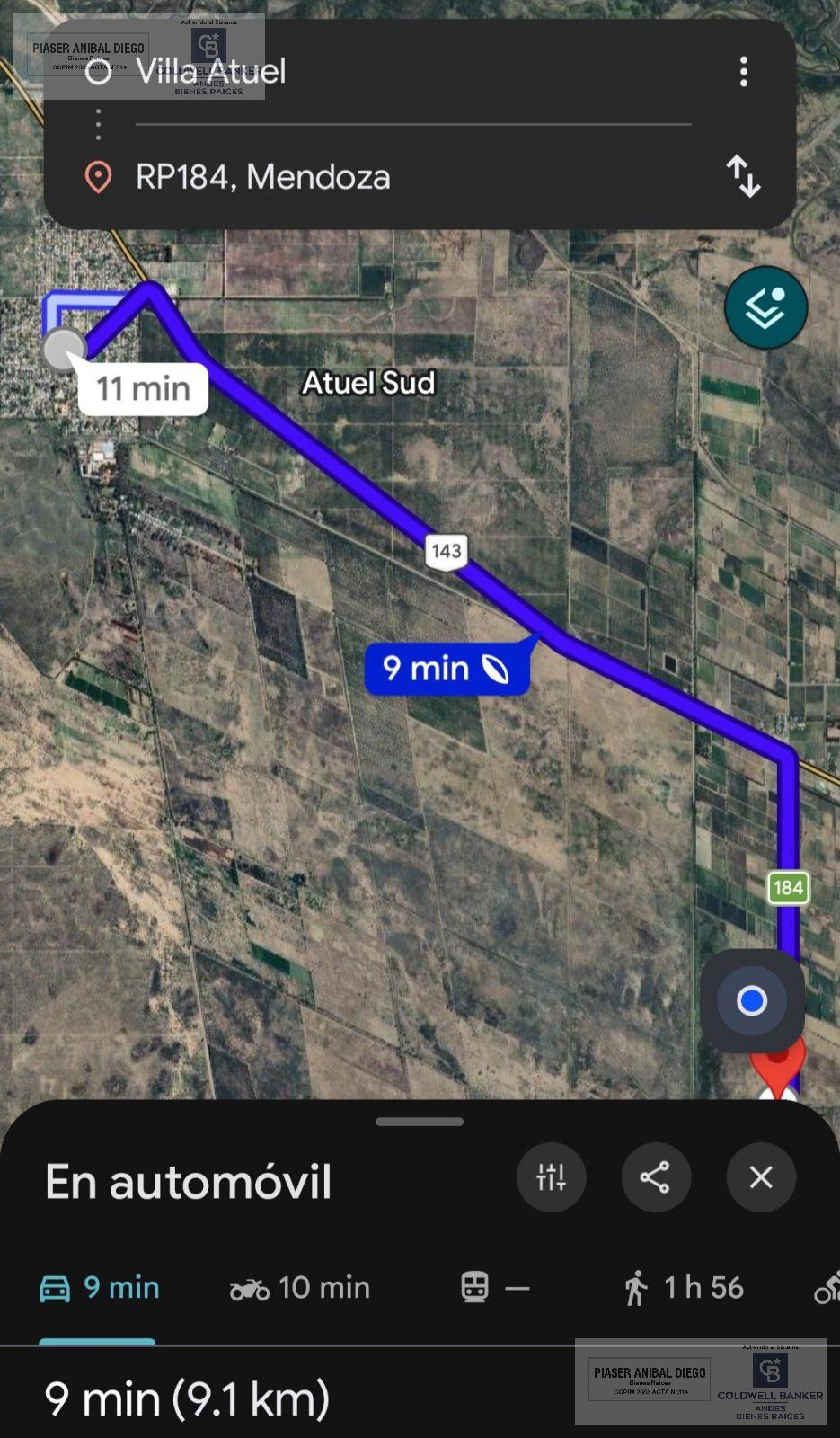Center map on my location
This screenshot has width=840, height=1438.
[752, 1000]
